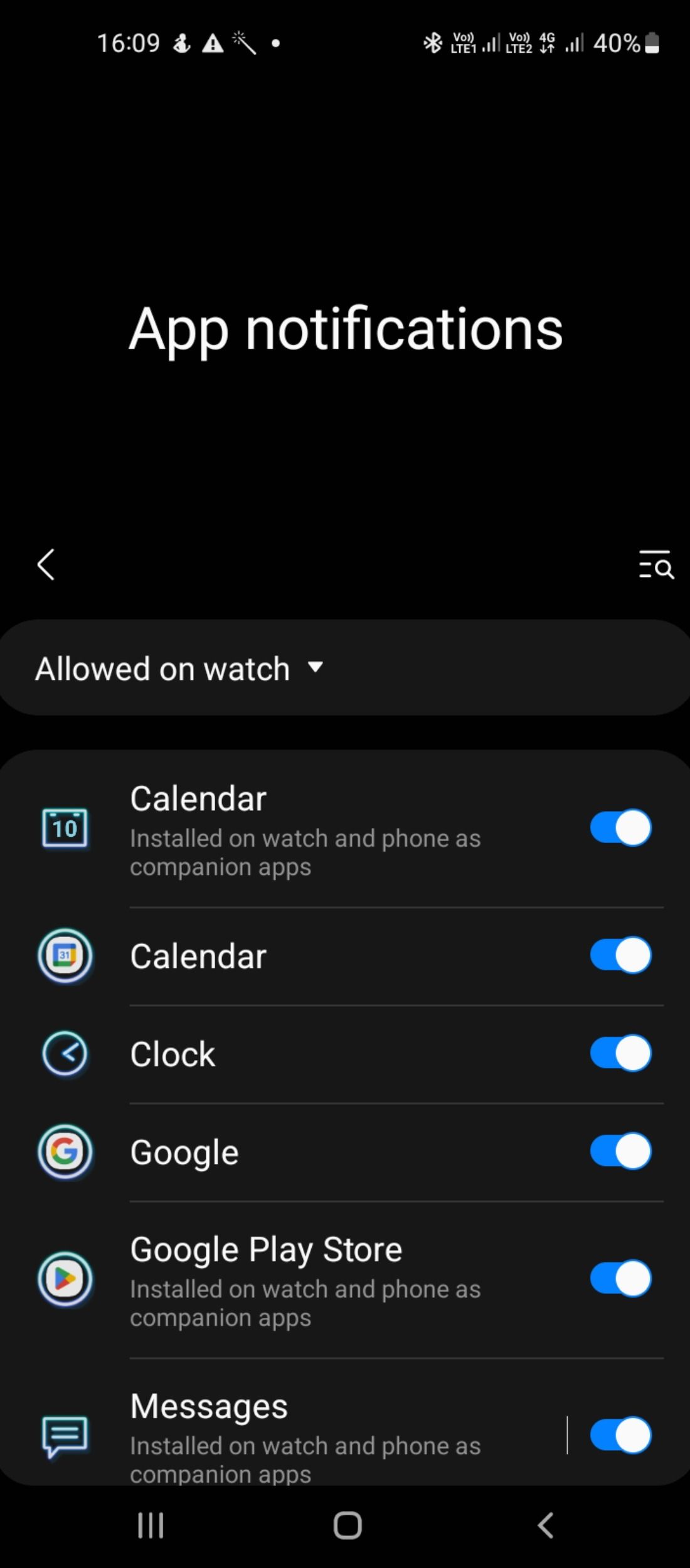The height and width of the screenshot is (1568, 690).
Task: Go to the home screen
Action: click(347, 1525)
